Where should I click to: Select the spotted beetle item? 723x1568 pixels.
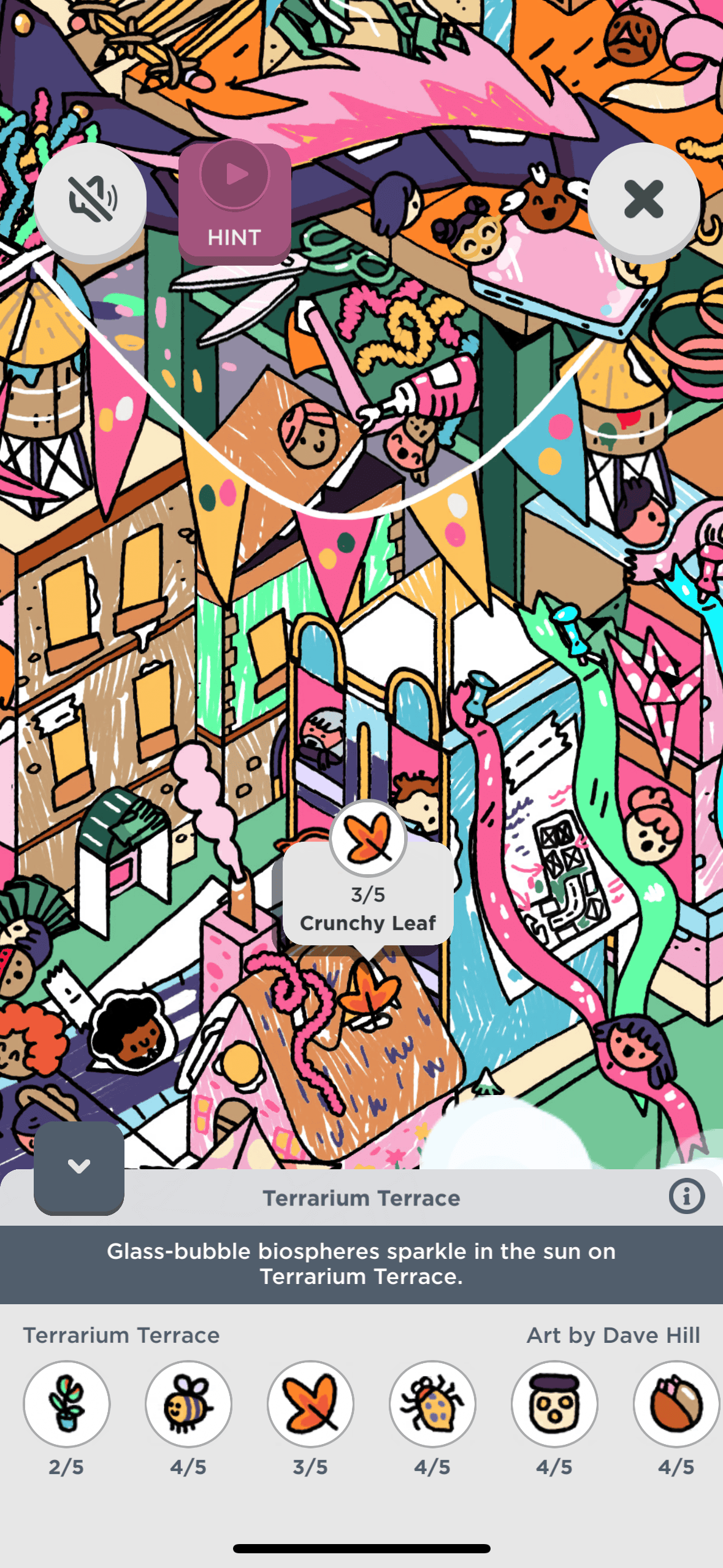pyautogui.click(x=432, y=1404)
